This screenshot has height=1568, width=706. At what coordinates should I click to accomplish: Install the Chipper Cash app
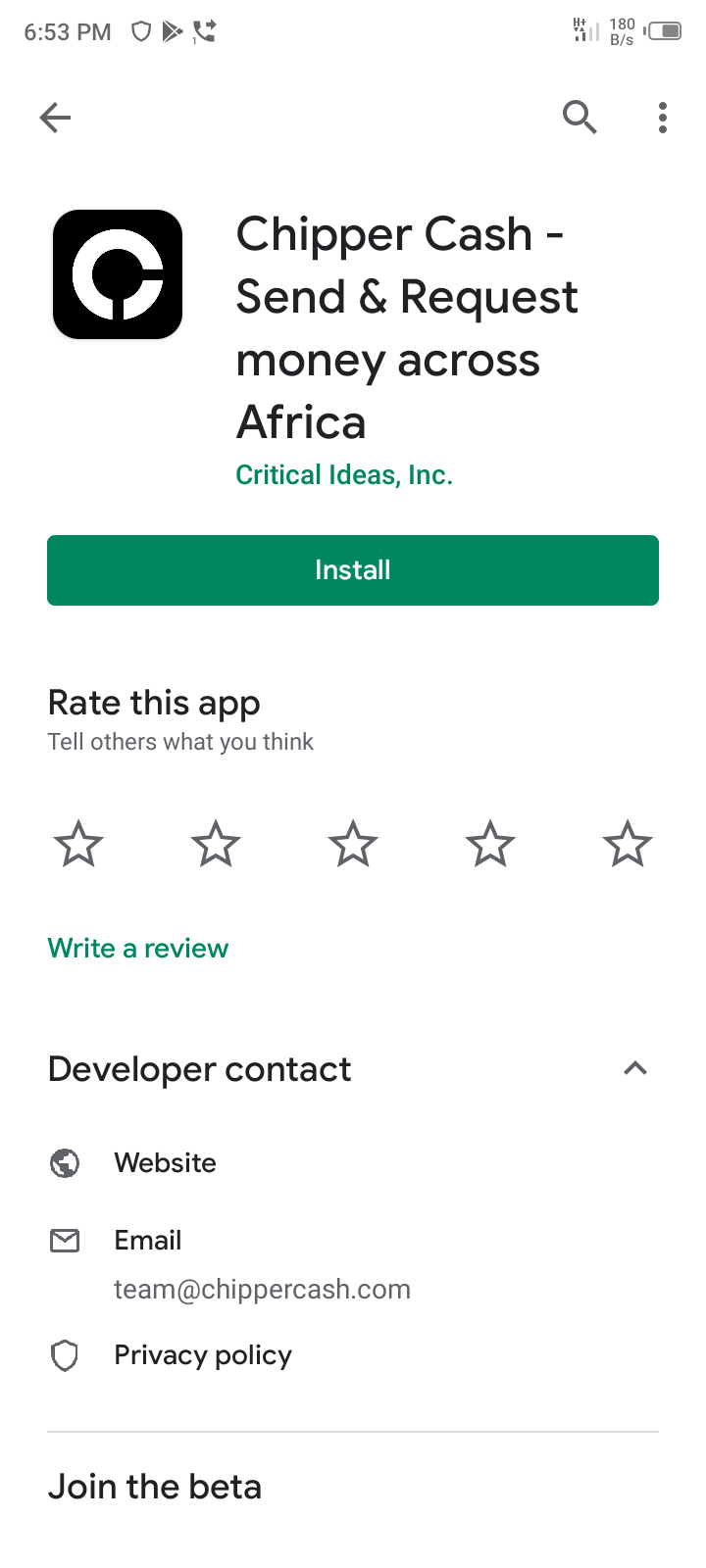353,570
